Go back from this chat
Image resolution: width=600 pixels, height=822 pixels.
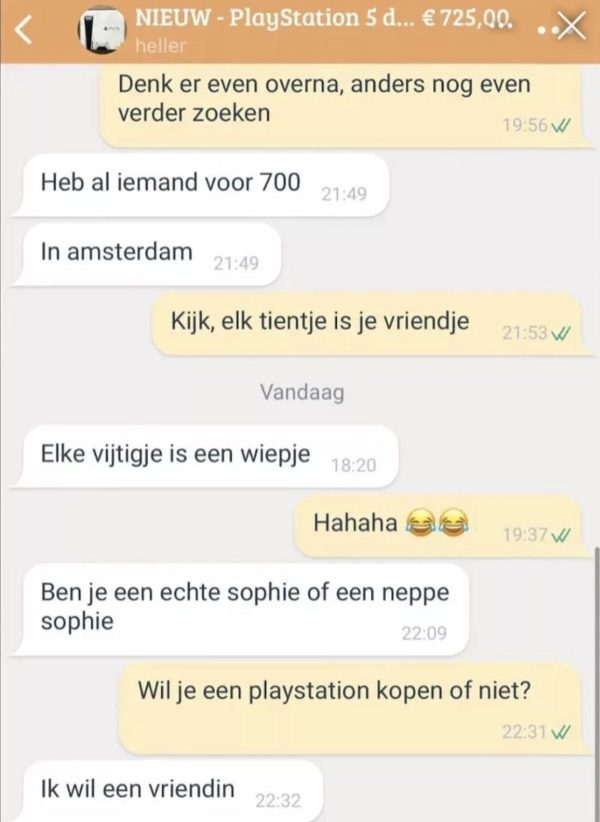point(27,29)
